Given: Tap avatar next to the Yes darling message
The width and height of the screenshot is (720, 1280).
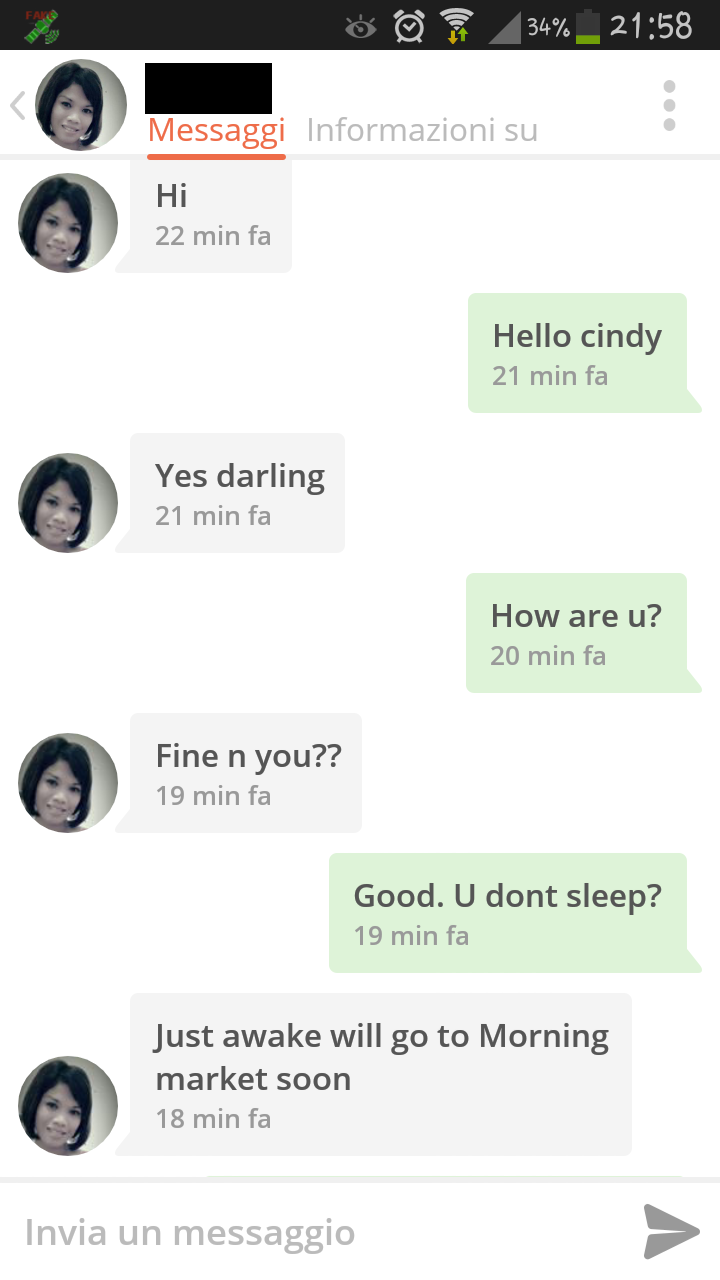Looking at the screenshot, I should pyautogui.click(x=68, y=502).
